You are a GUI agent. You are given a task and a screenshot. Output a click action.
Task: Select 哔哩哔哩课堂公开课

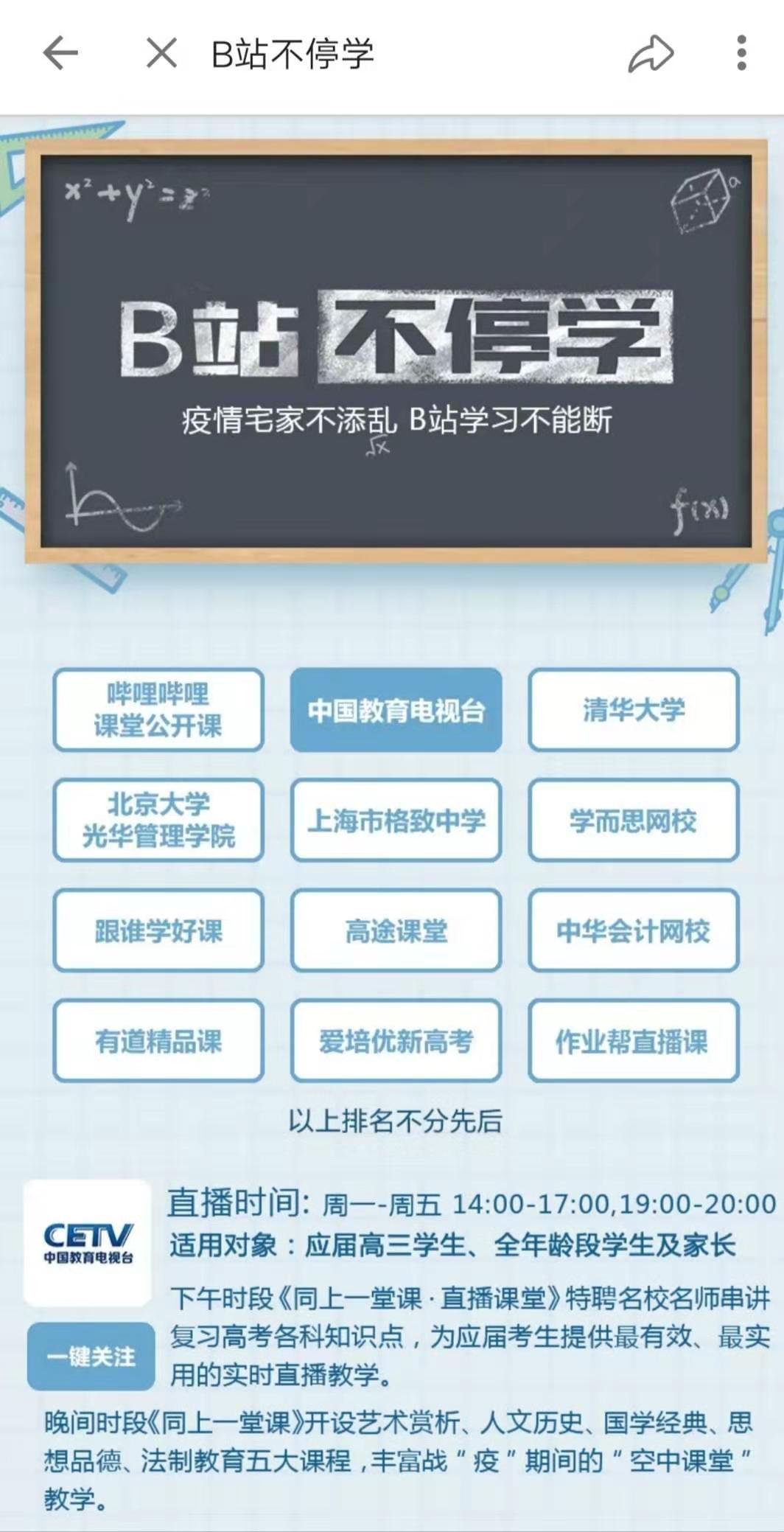click(x=158, y=710)
